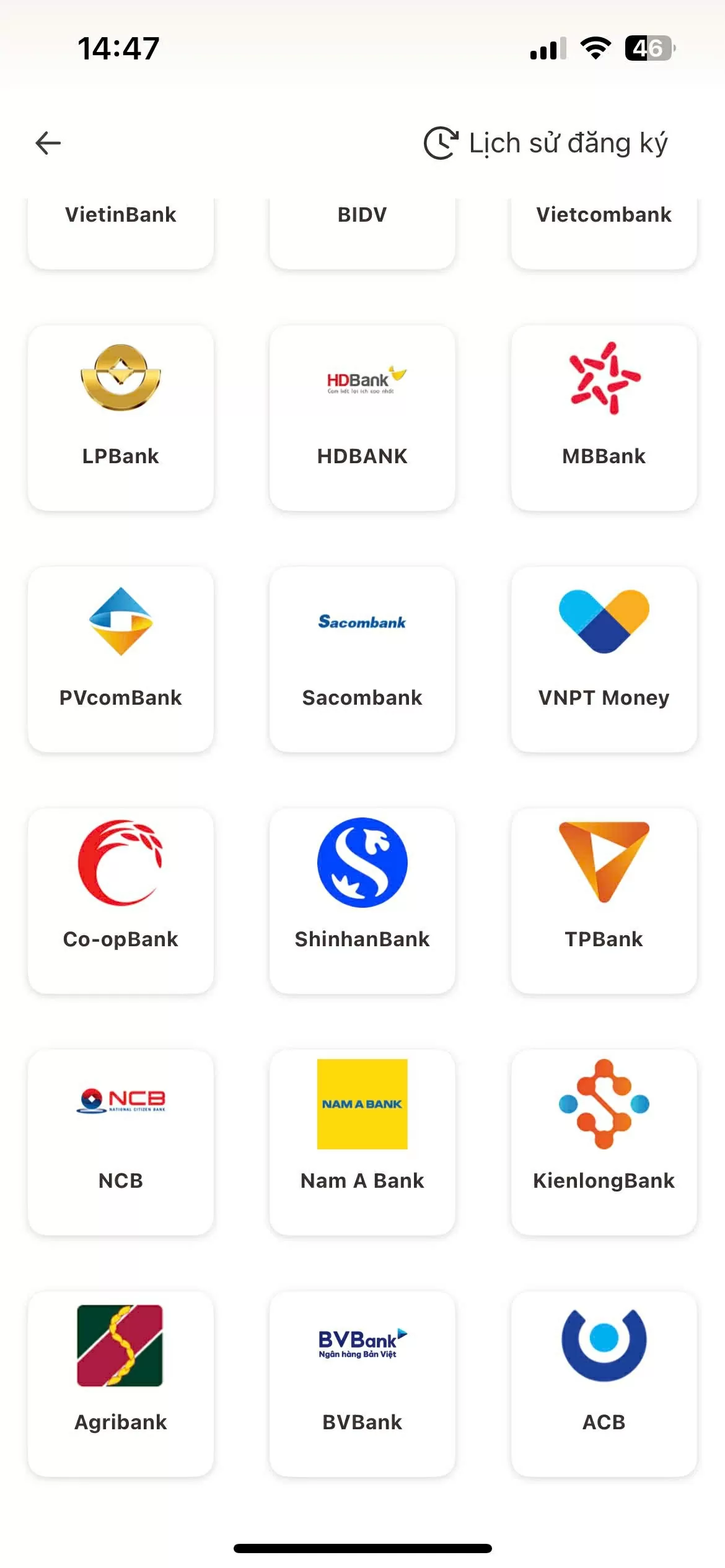
Task: Go back with the arrow icon
Action: pos(48,143)
